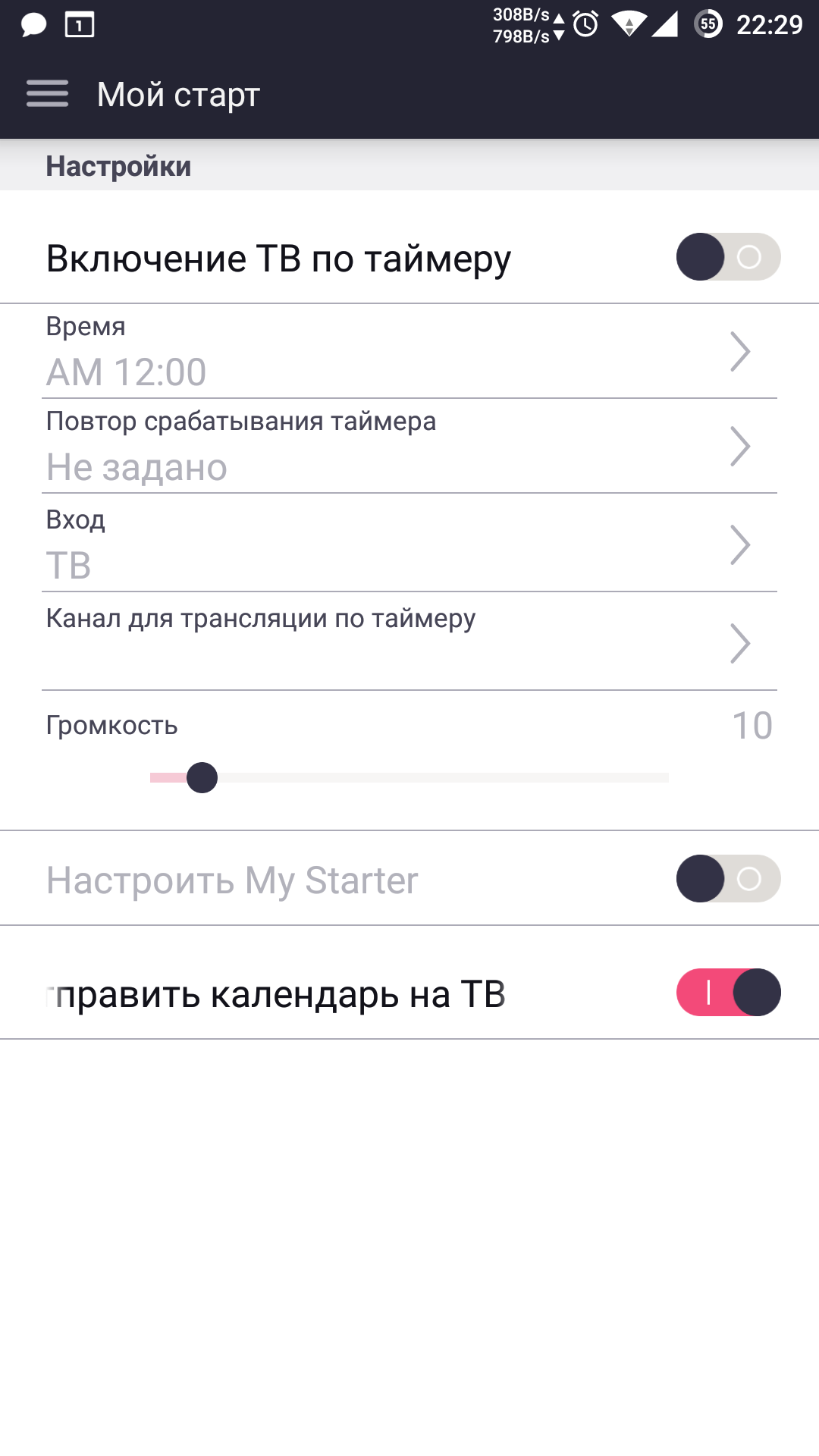The width and height of the screenshot is (819, 1456).
Task: Open Канал для трансляции по таймеру
Action: (409, 642)
